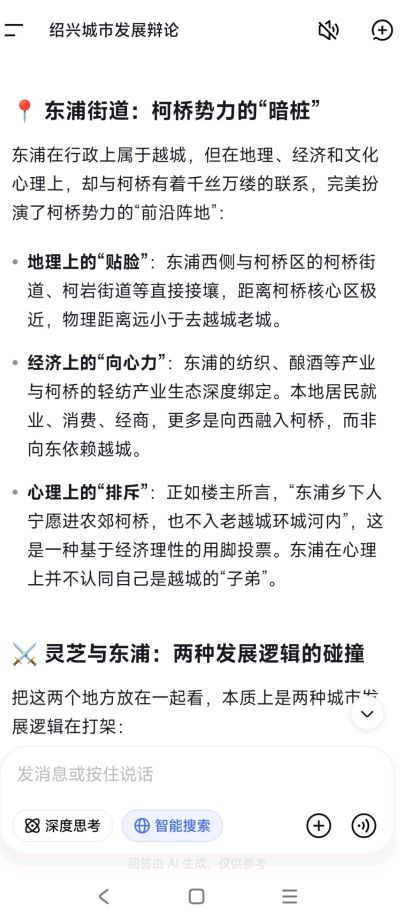Jump to bottom with the down arrow
Viewport: 400px width, 911px height.
click(367, 713)
